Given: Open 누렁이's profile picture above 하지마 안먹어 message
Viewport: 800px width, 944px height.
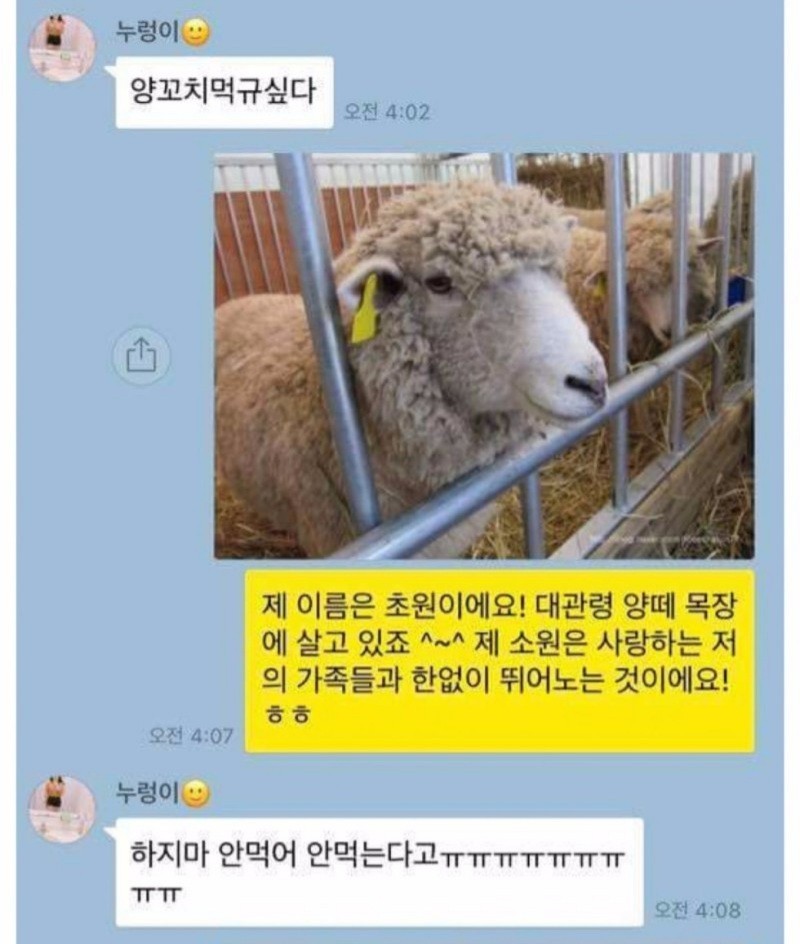Looking at the screenshot, I should pyautogui.click(x=62, y=808).
